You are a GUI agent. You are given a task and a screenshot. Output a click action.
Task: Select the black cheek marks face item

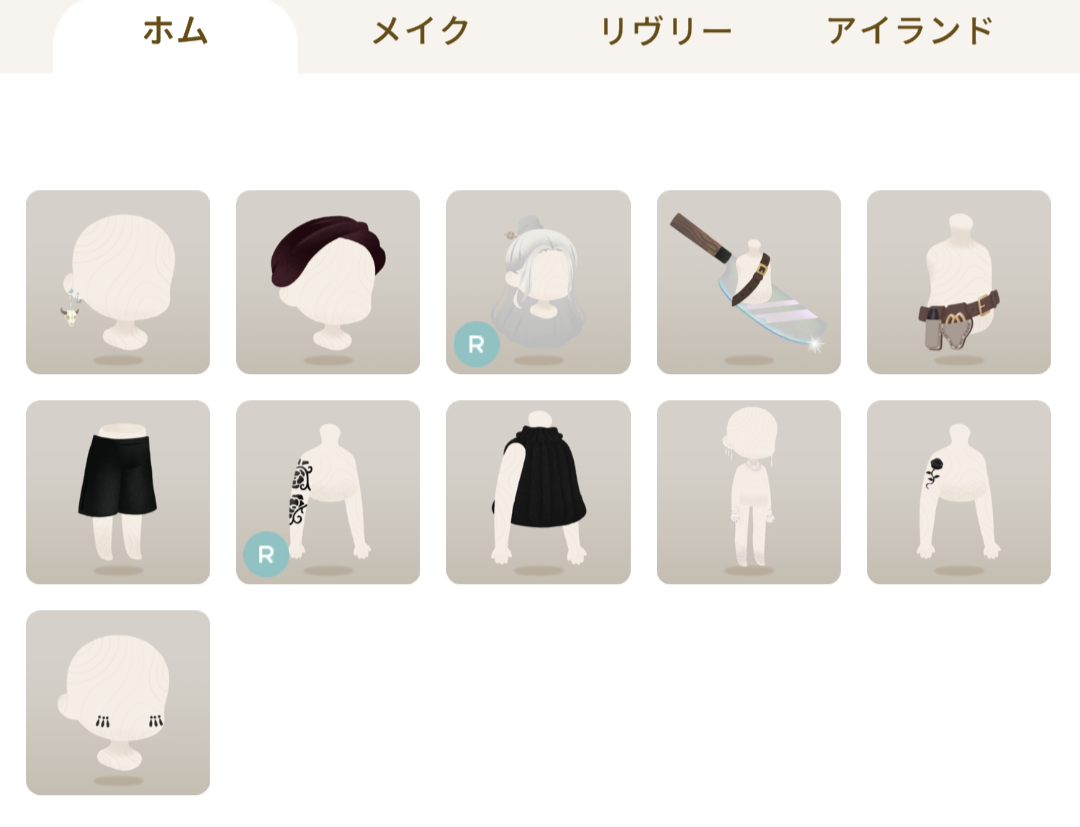pos(118,702)
